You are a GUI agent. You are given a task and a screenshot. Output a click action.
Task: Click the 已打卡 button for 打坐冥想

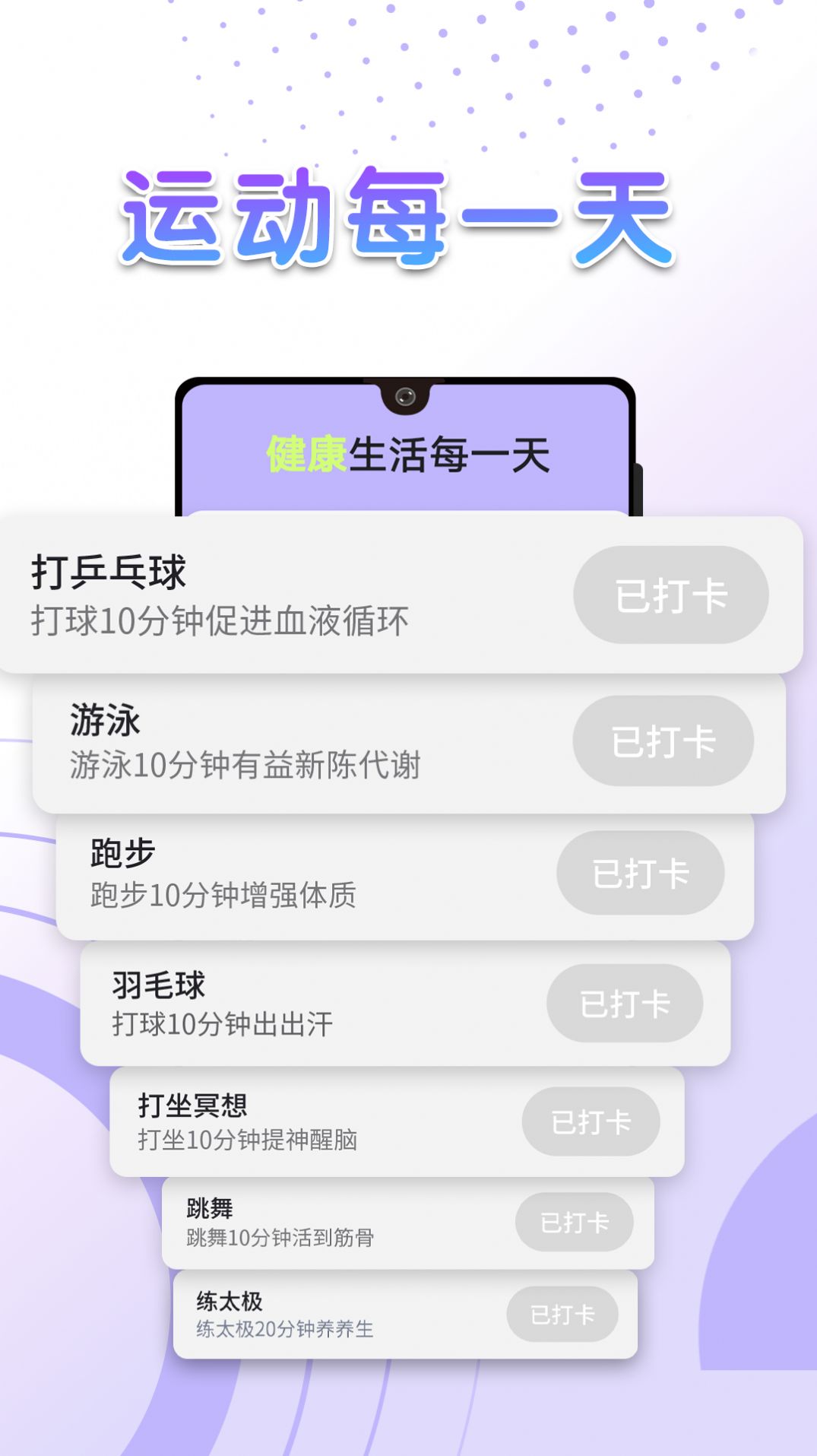click(591, 1120)
